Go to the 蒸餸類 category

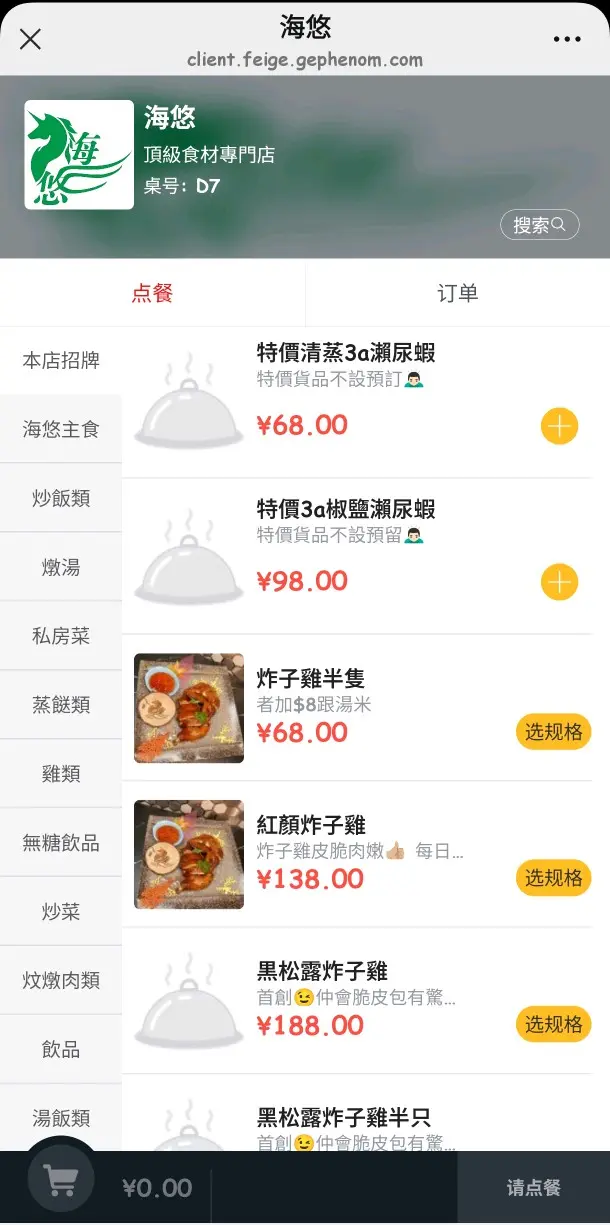[x=61, y=705]
